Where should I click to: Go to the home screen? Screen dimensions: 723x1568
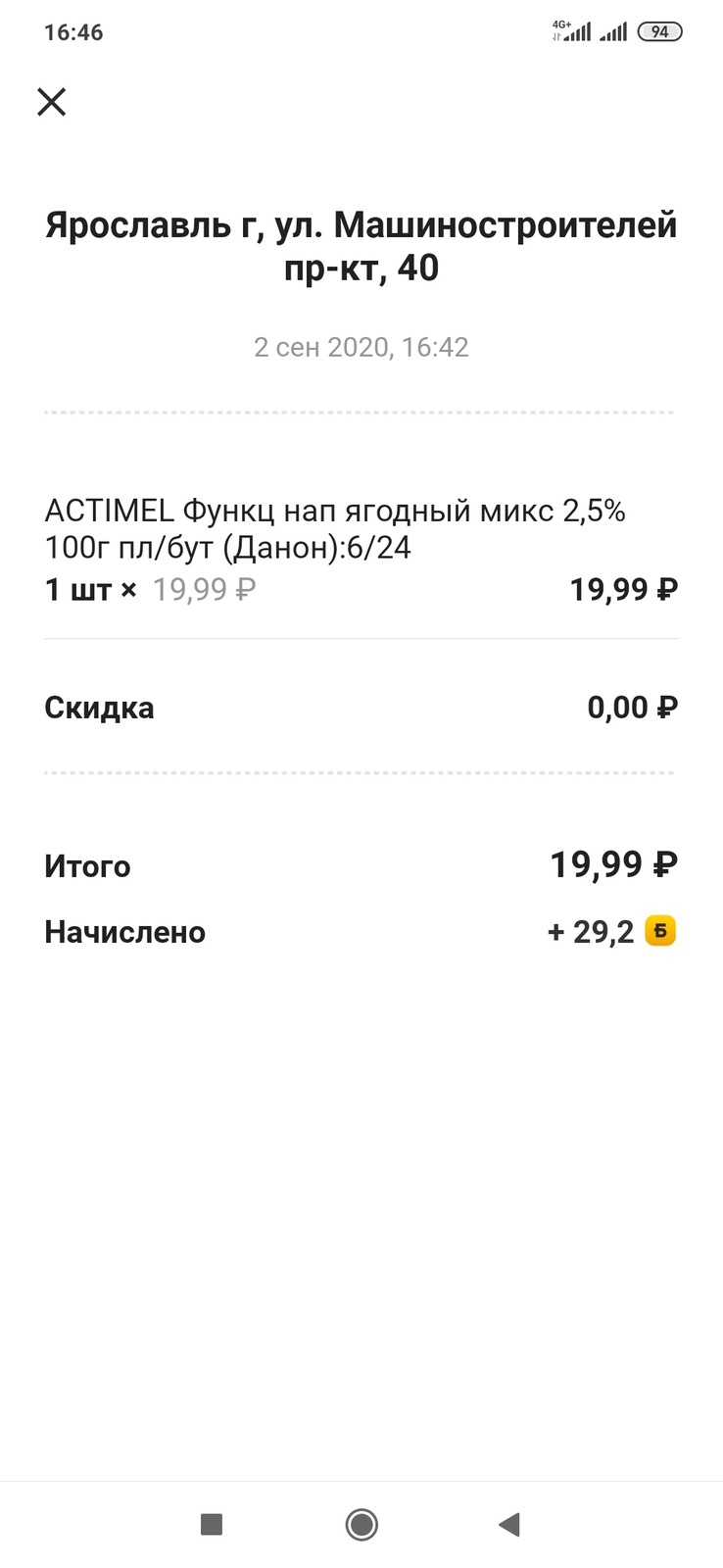click(361, 1524)
